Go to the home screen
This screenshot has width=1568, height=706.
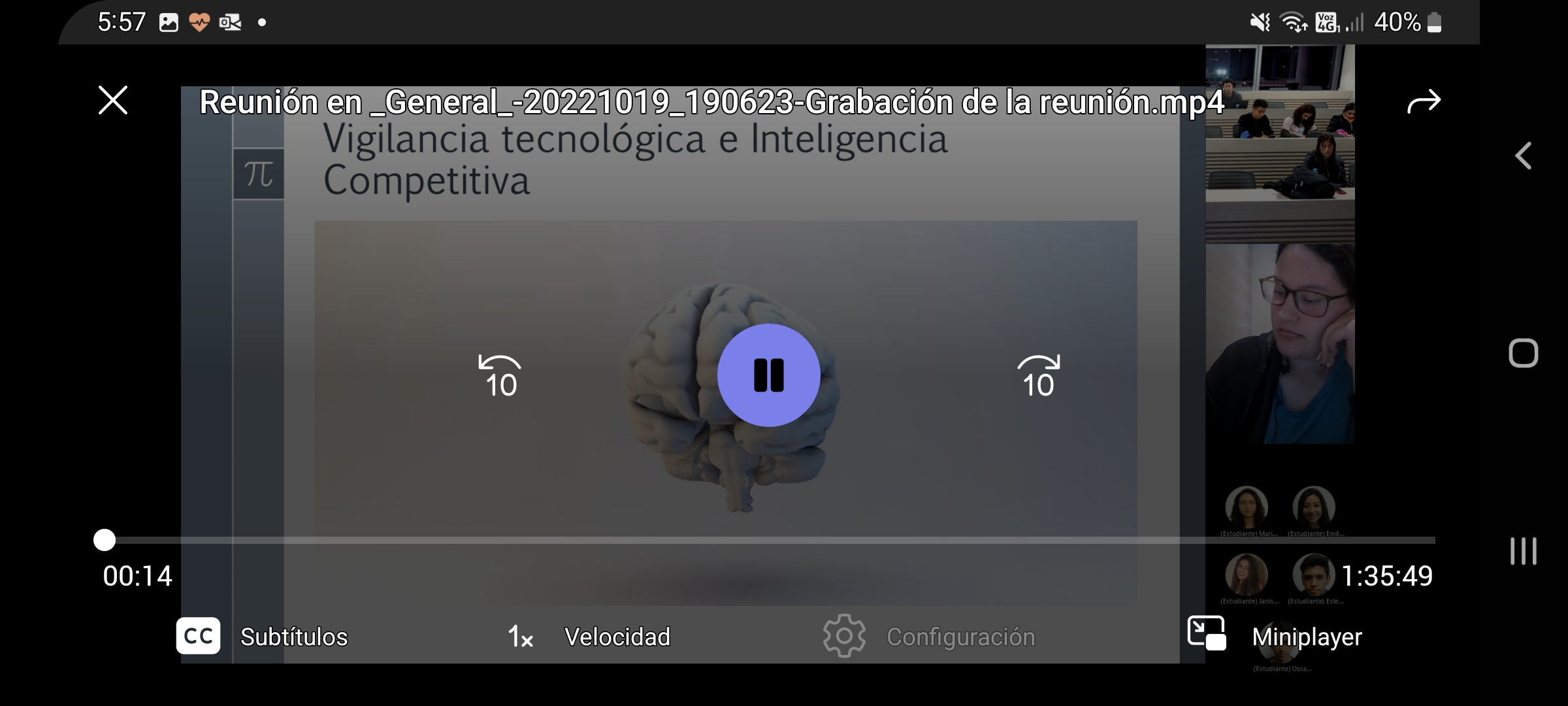1523,354
